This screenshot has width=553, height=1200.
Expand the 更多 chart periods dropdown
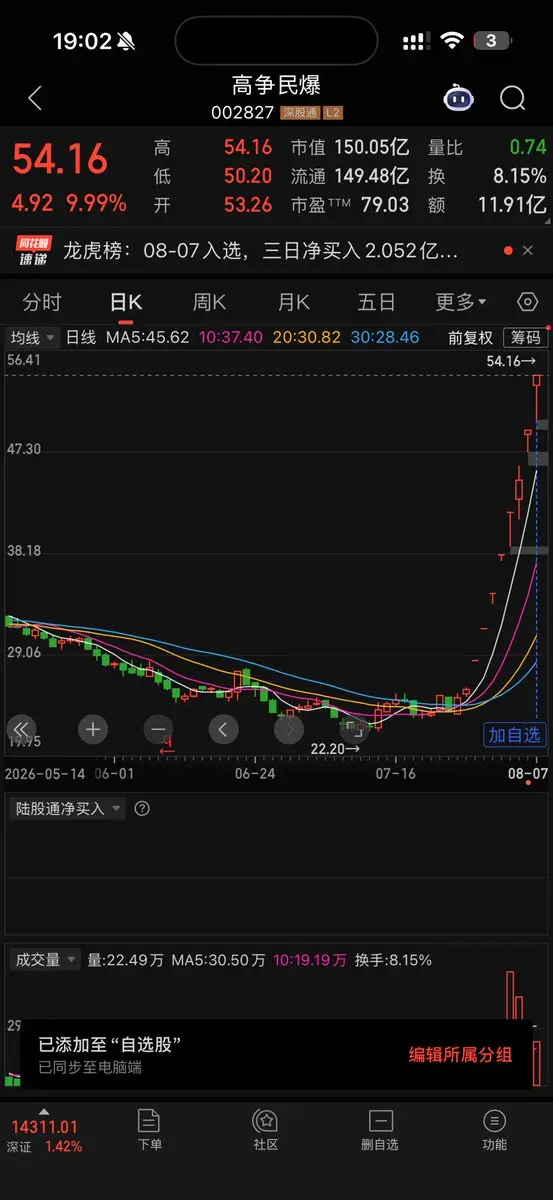pyautogui.click(x=461, y=302)
